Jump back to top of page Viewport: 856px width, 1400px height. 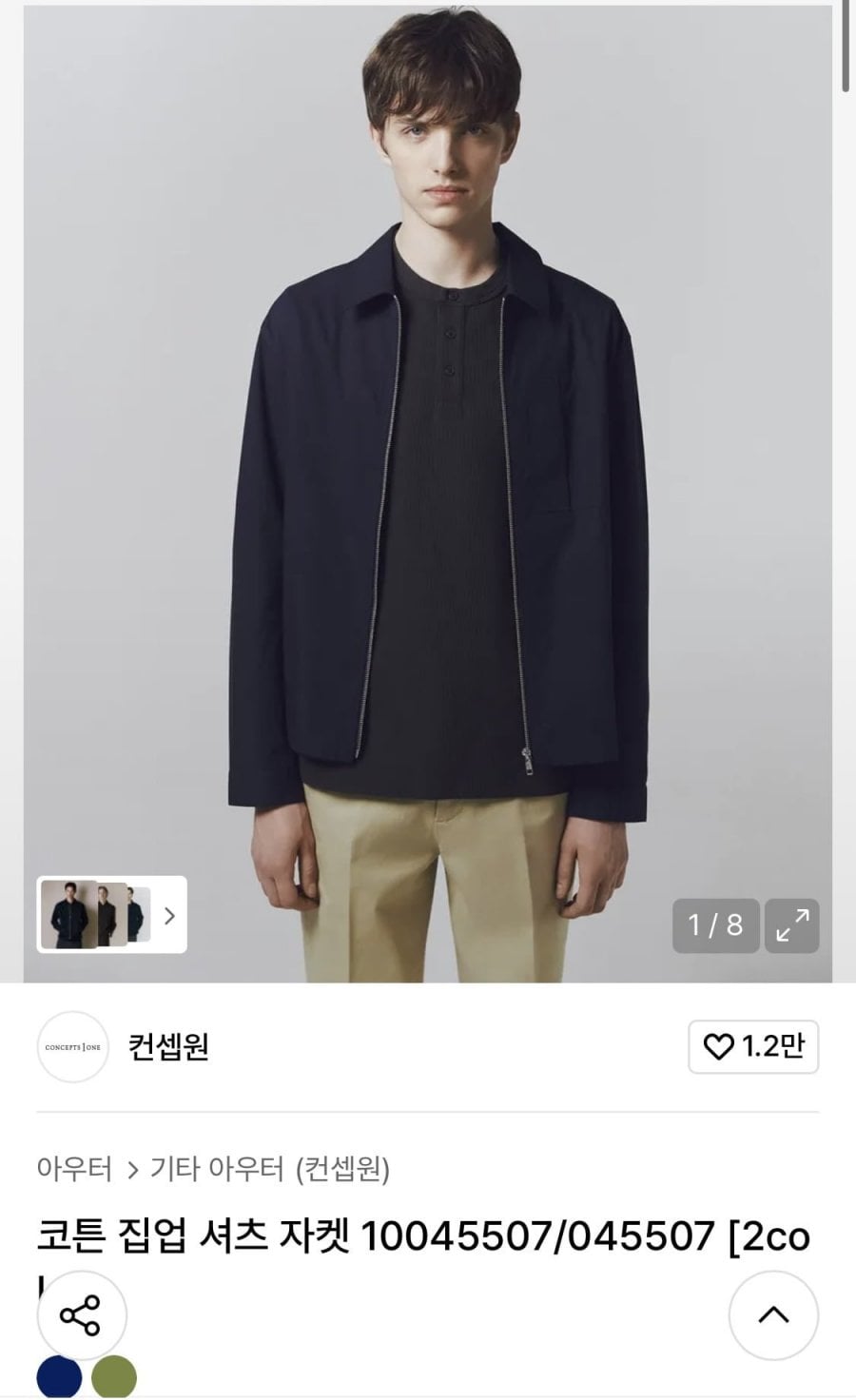pos(773,1315)
